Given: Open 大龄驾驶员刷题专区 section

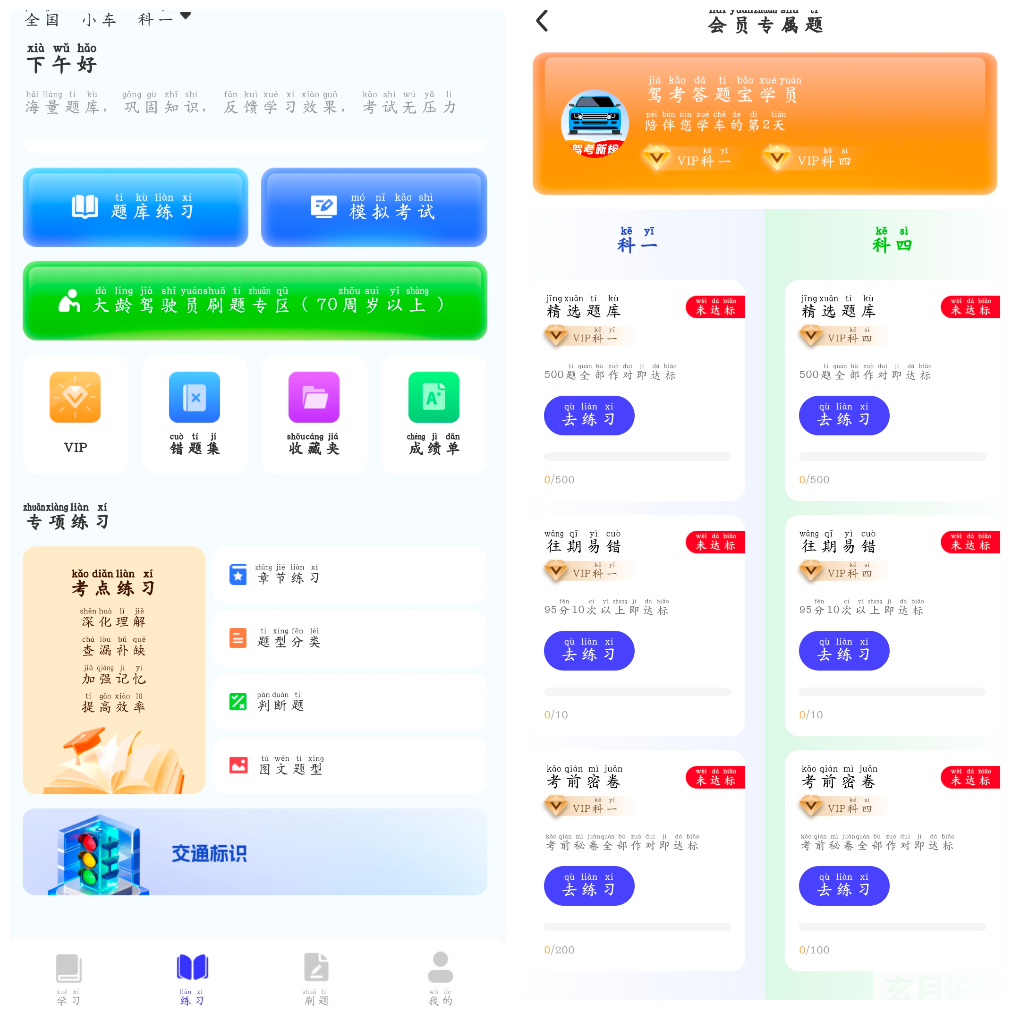Looking at the screenshot, I should point(255,301).
